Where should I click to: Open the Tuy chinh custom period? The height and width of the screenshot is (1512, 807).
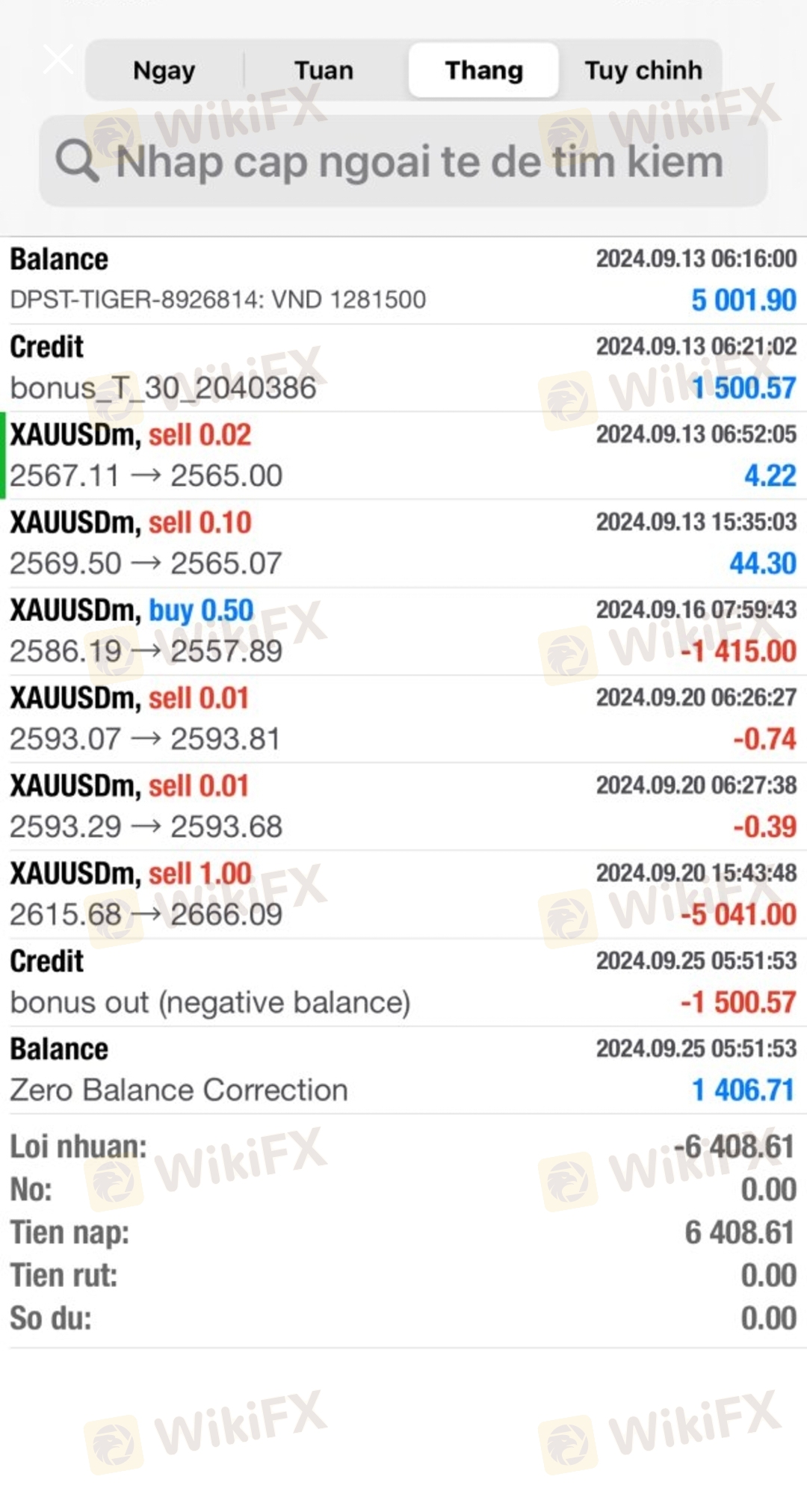(643, 70)
